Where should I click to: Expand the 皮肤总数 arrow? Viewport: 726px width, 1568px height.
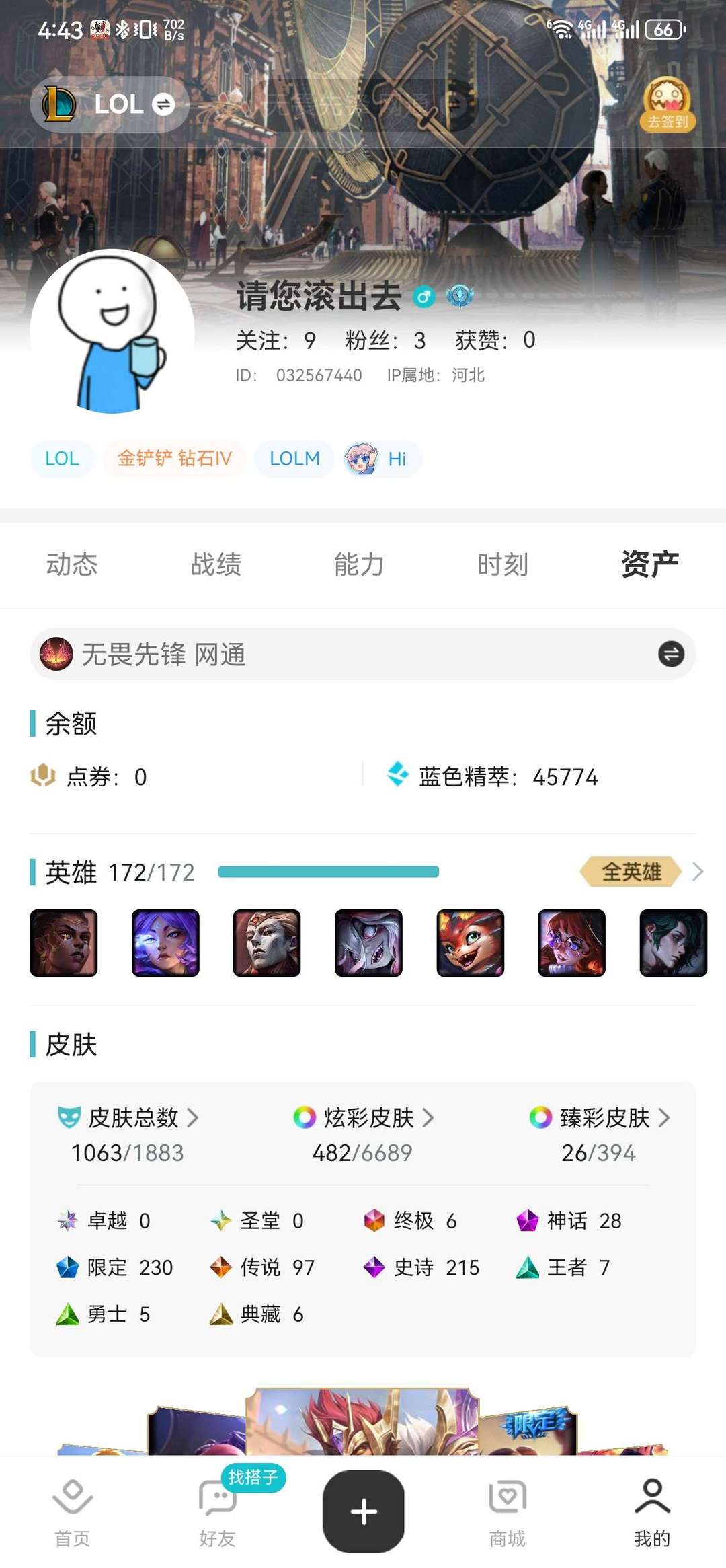click(x=194, y=1118)
